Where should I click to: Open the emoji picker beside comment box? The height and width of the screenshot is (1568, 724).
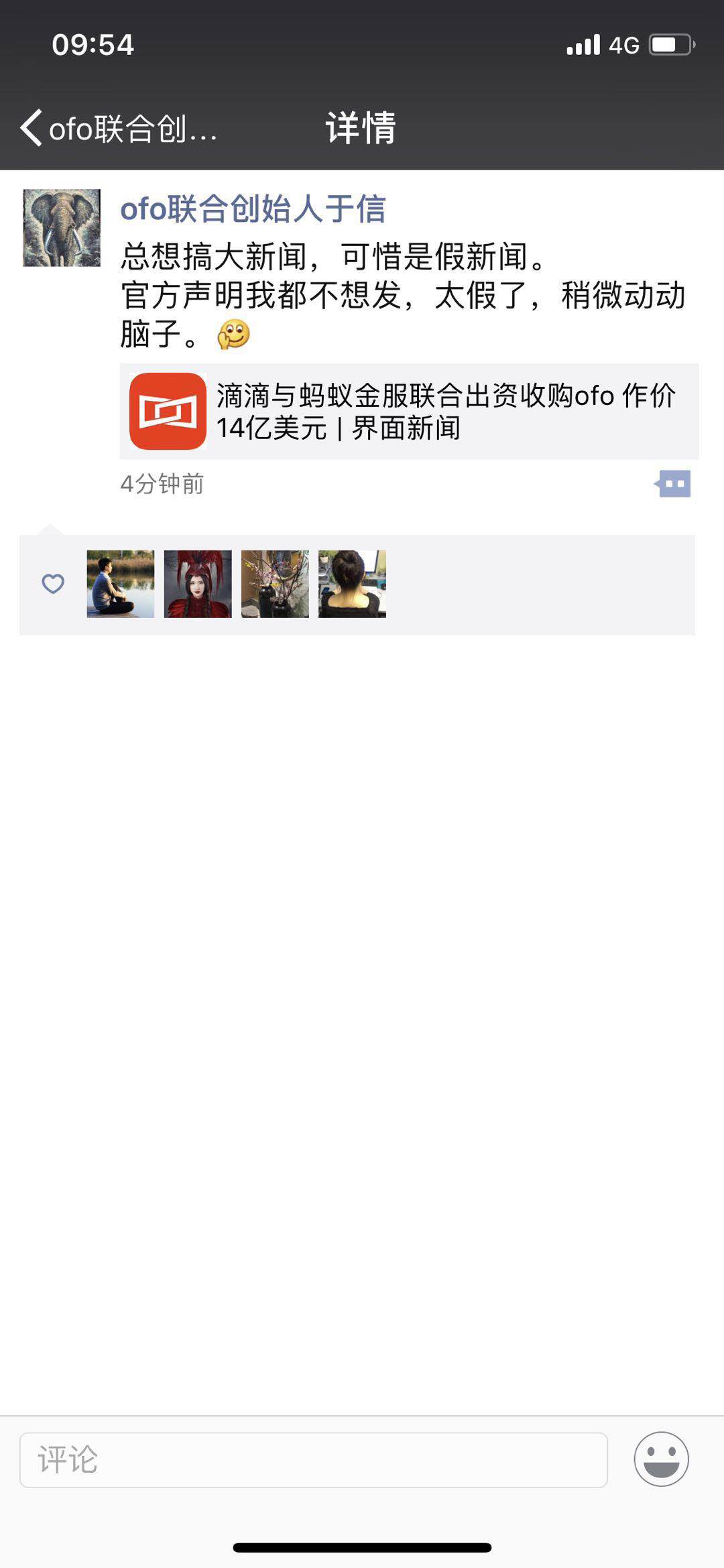tap(661, 1459)
